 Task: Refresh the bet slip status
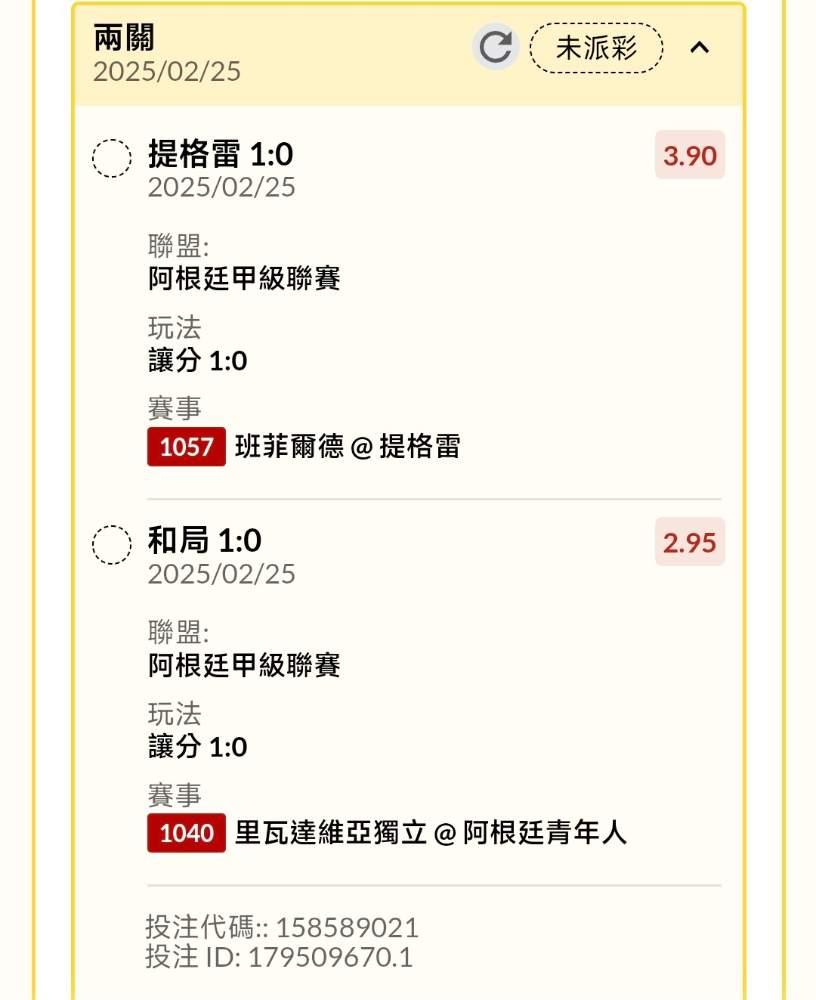(x=496, y=47)
